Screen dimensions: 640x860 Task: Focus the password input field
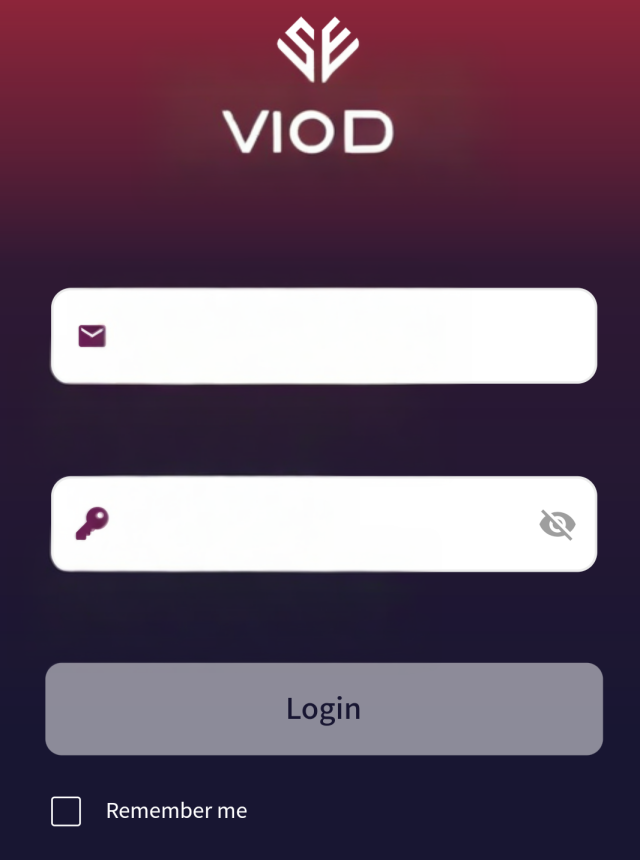(320, 524)
